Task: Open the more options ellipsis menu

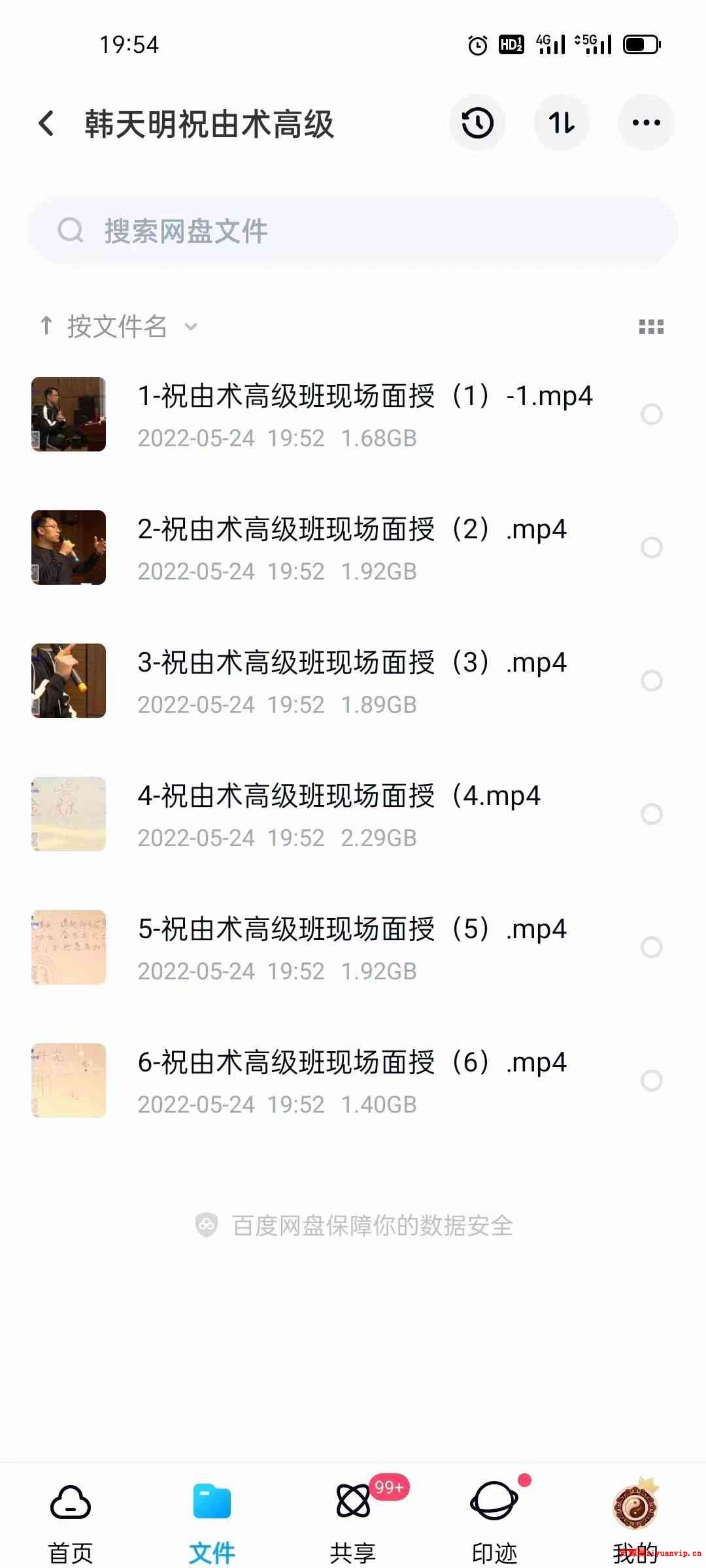Action: (x=646, y=123)
